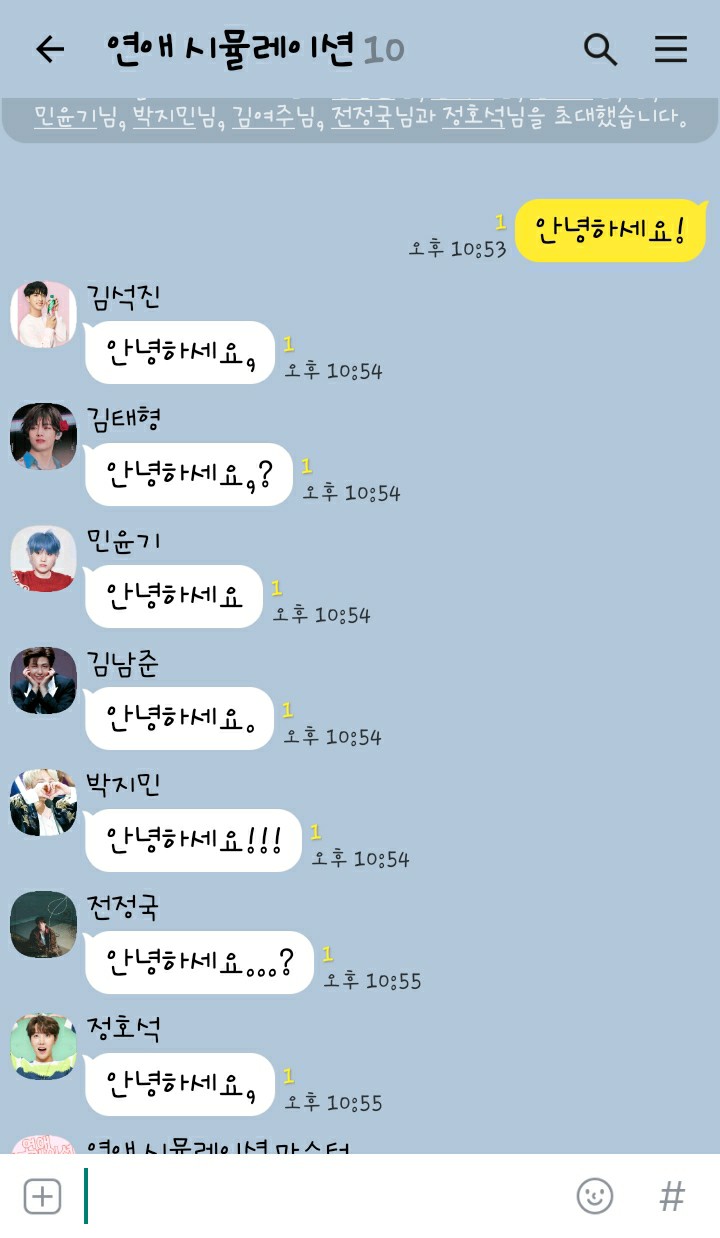Screen dimensions: 720x1238
Task: Open the emoticon picker
Action: coord(595,1196)
